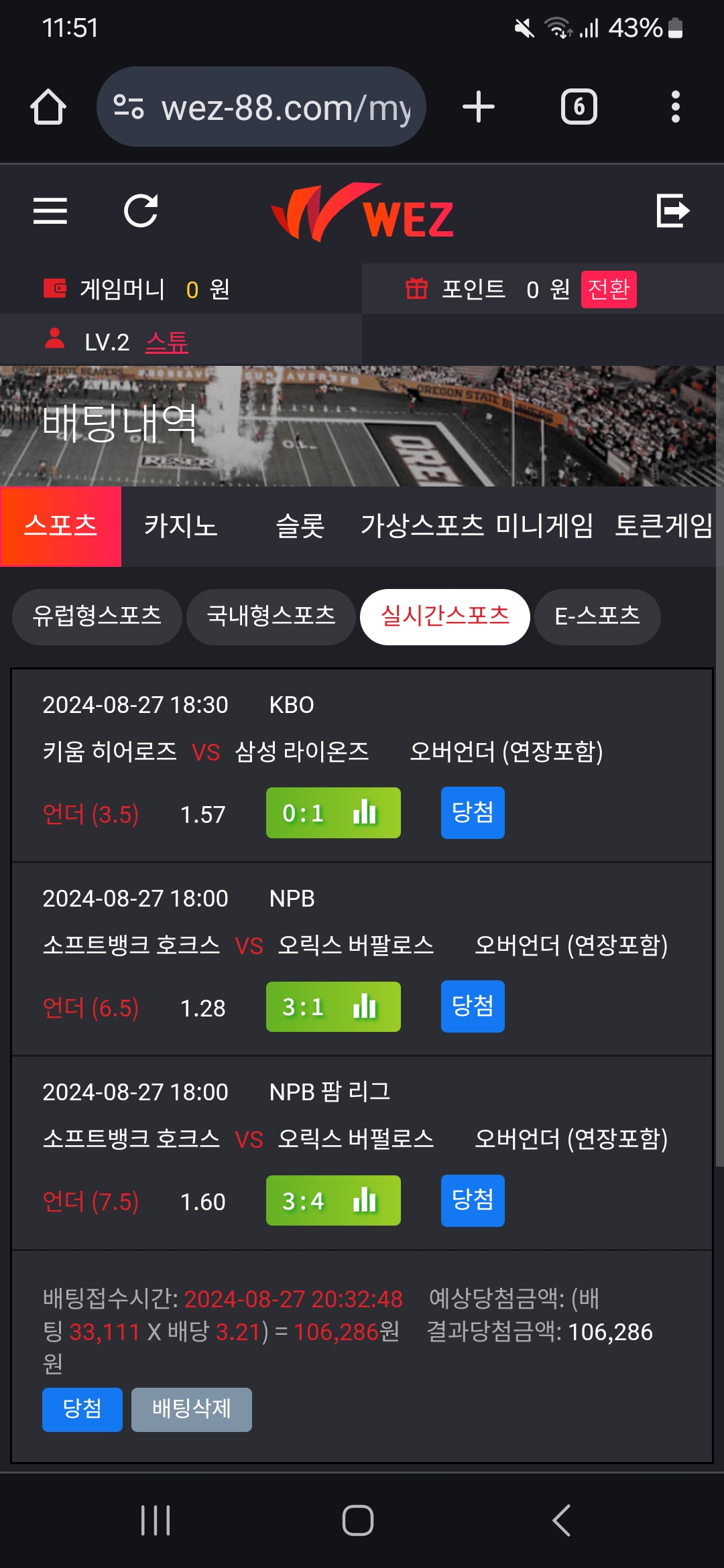The height and width of the screenshot is (1568, 724).
Task: Switch to the E-스포츠 chip
Action: 597,616
